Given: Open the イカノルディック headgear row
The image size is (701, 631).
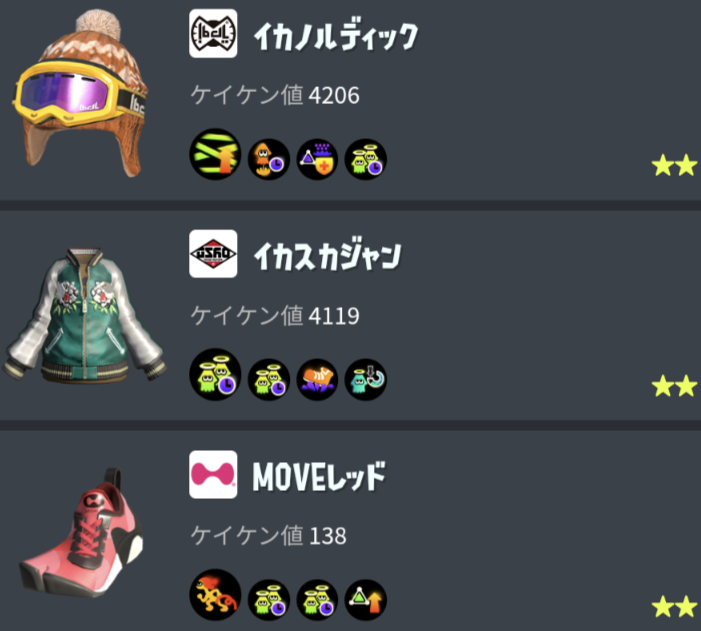Looking at the screenshot, I should (350, 98).
